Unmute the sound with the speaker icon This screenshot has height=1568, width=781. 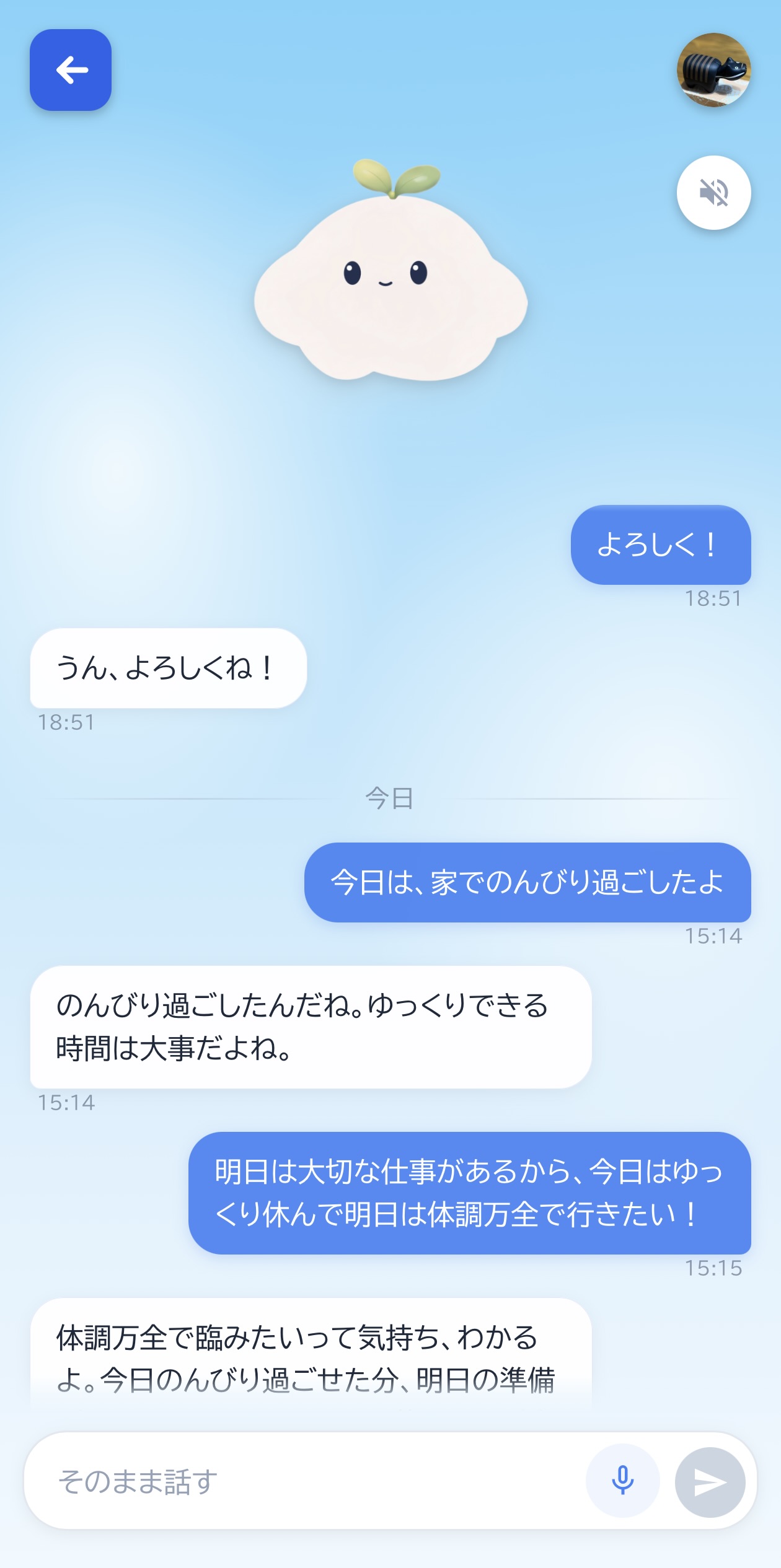click(x=713, y=193)
